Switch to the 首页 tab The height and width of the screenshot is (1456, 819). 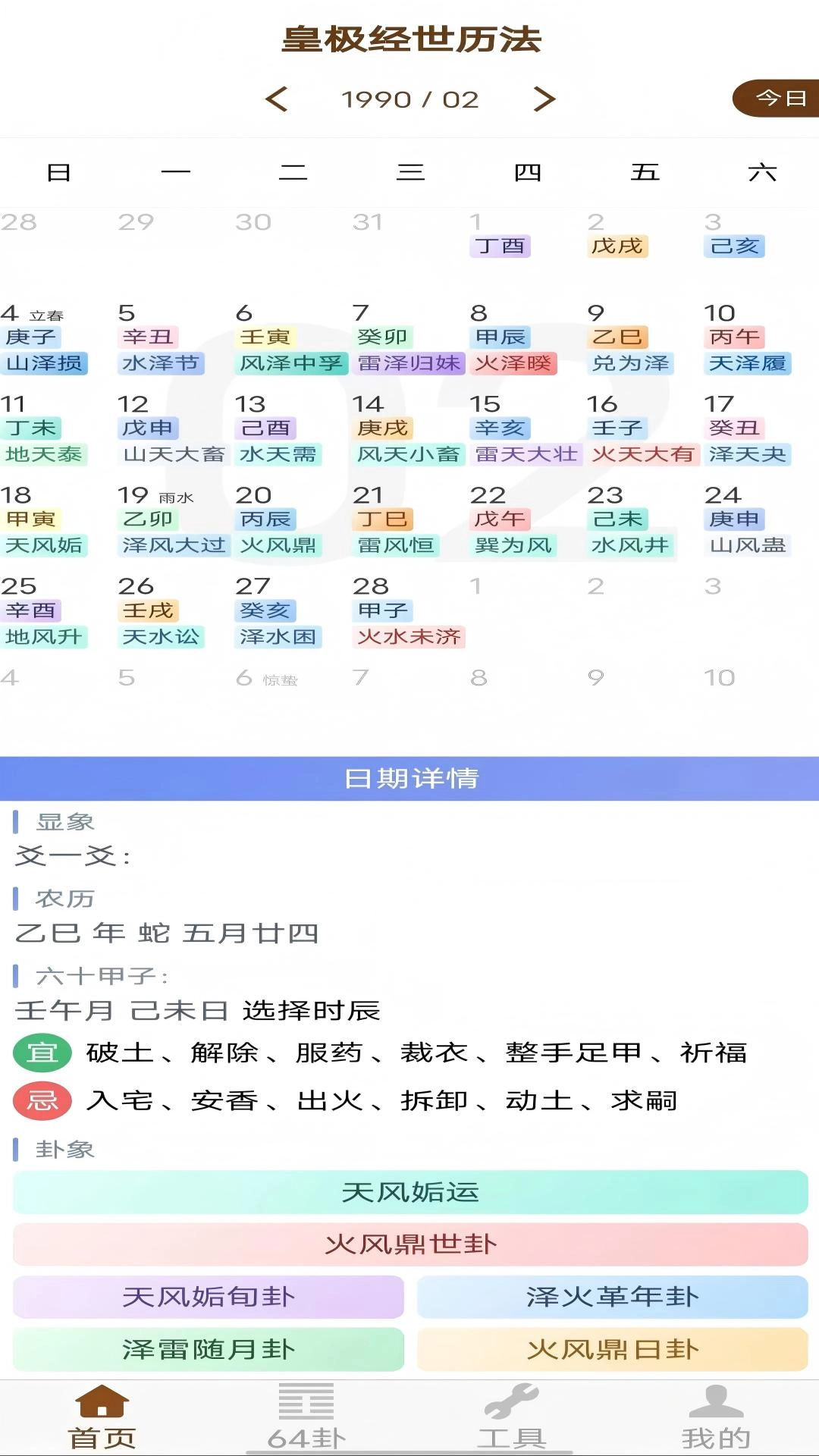(x=102, y=1417)
